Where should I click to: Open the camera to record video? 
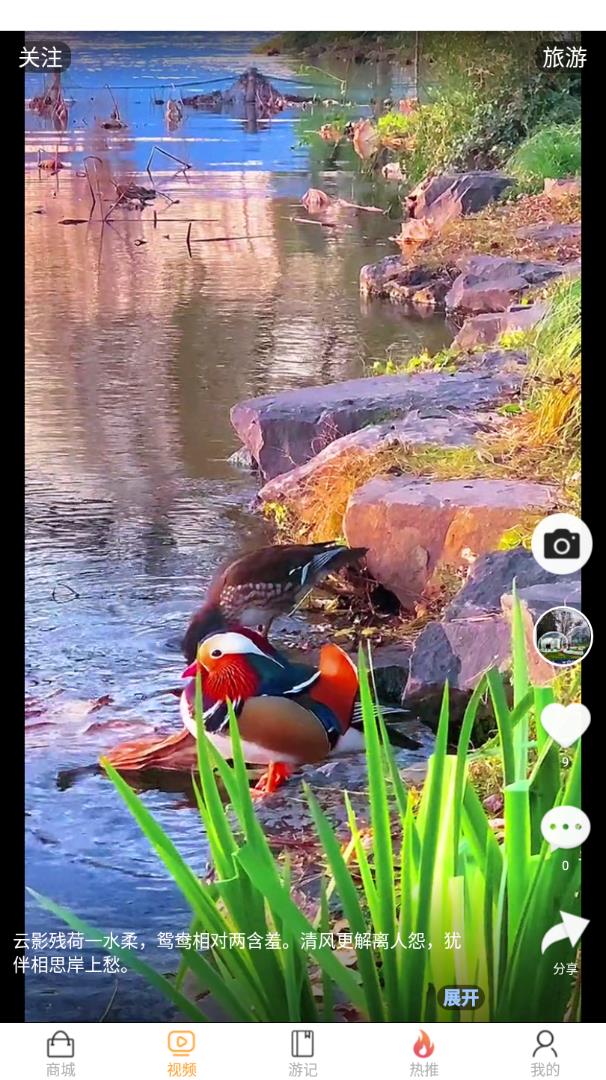[x=562, y=545]
